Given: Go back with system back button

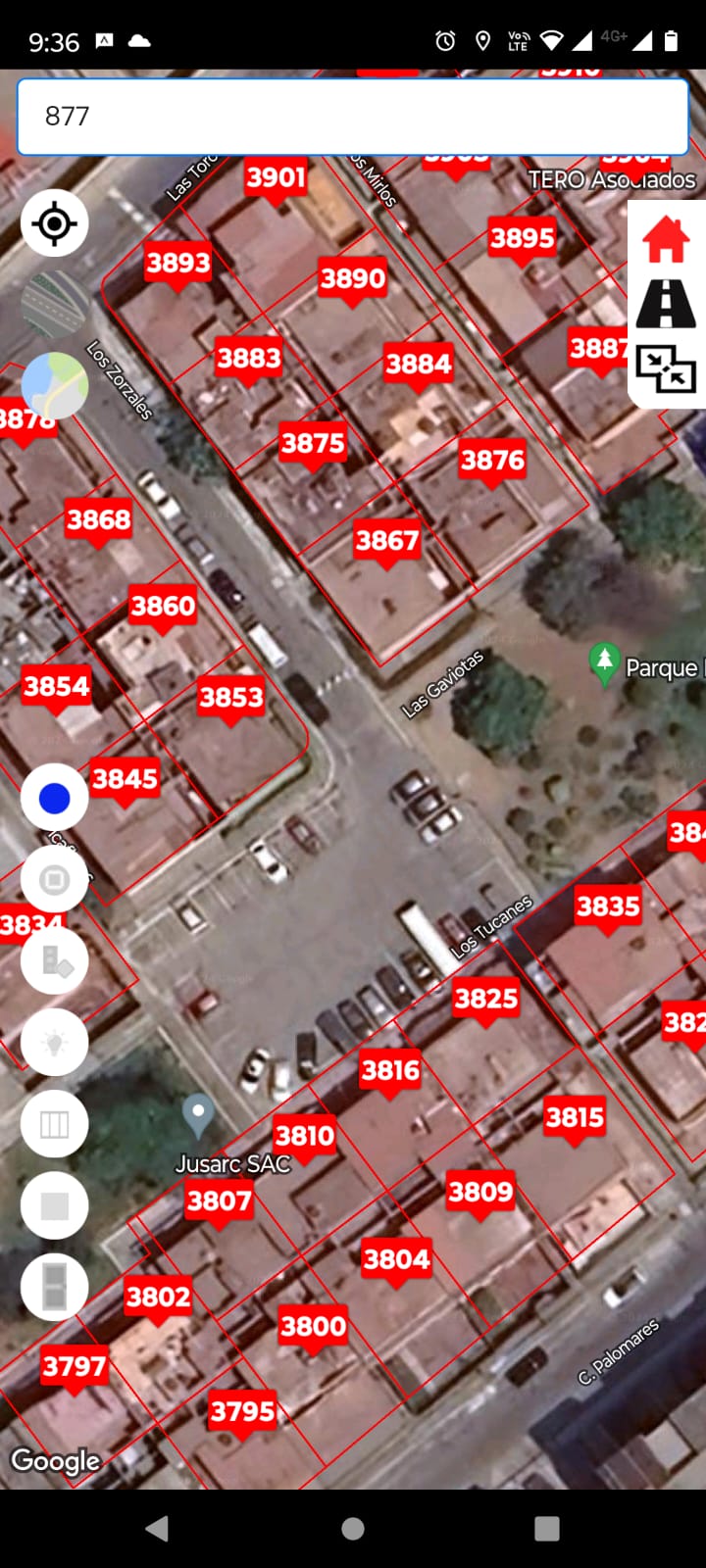Looking at the screenshot, I should point(157,1529).
